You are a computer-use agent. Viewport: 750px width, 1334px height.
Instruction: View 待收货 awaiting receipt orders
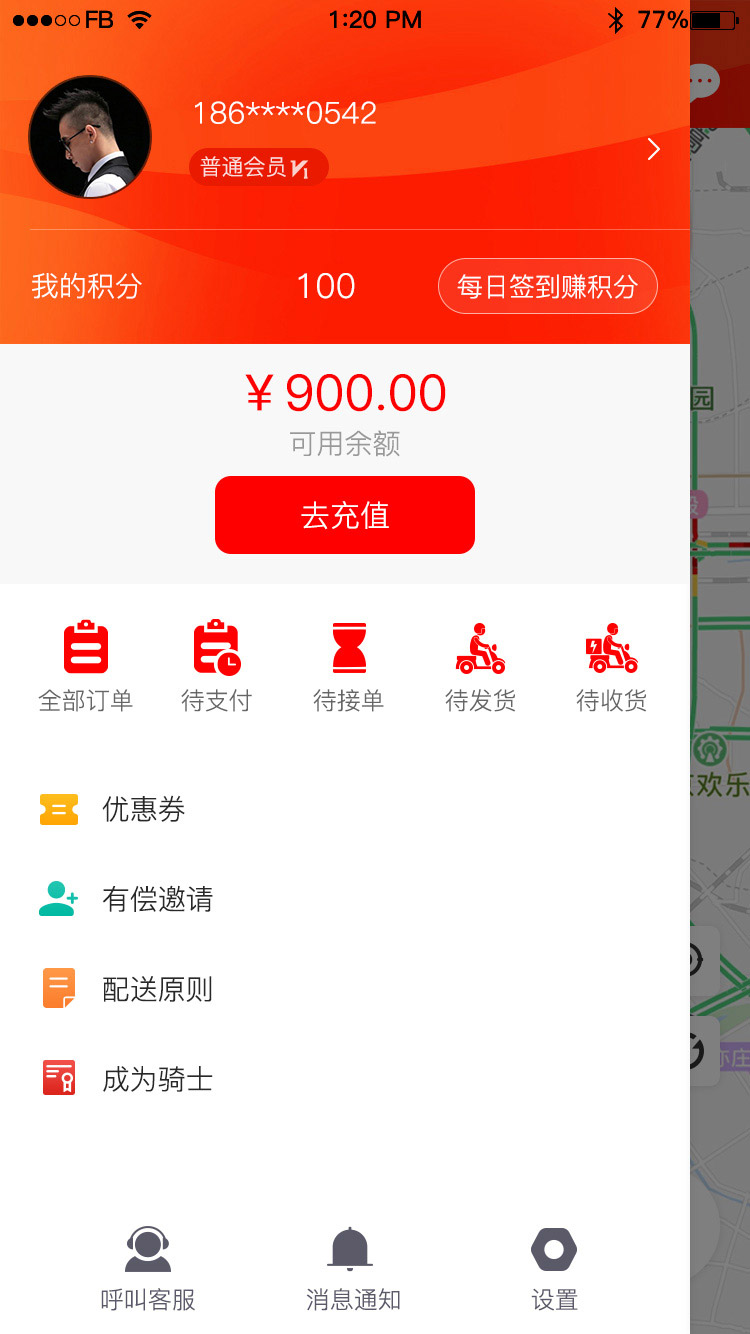(611, 666)
